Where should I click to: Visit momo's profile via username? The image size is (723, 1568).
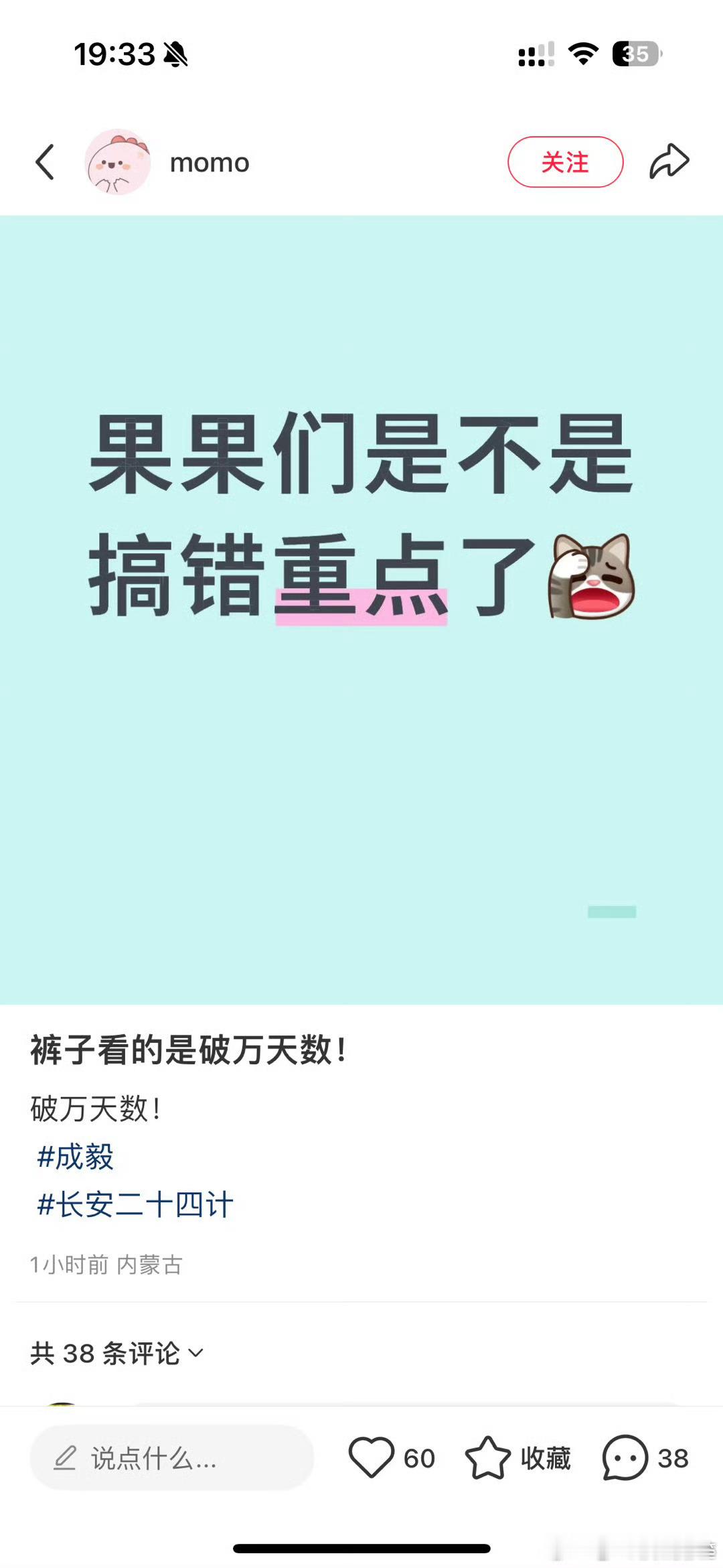(x=208, y=162)
